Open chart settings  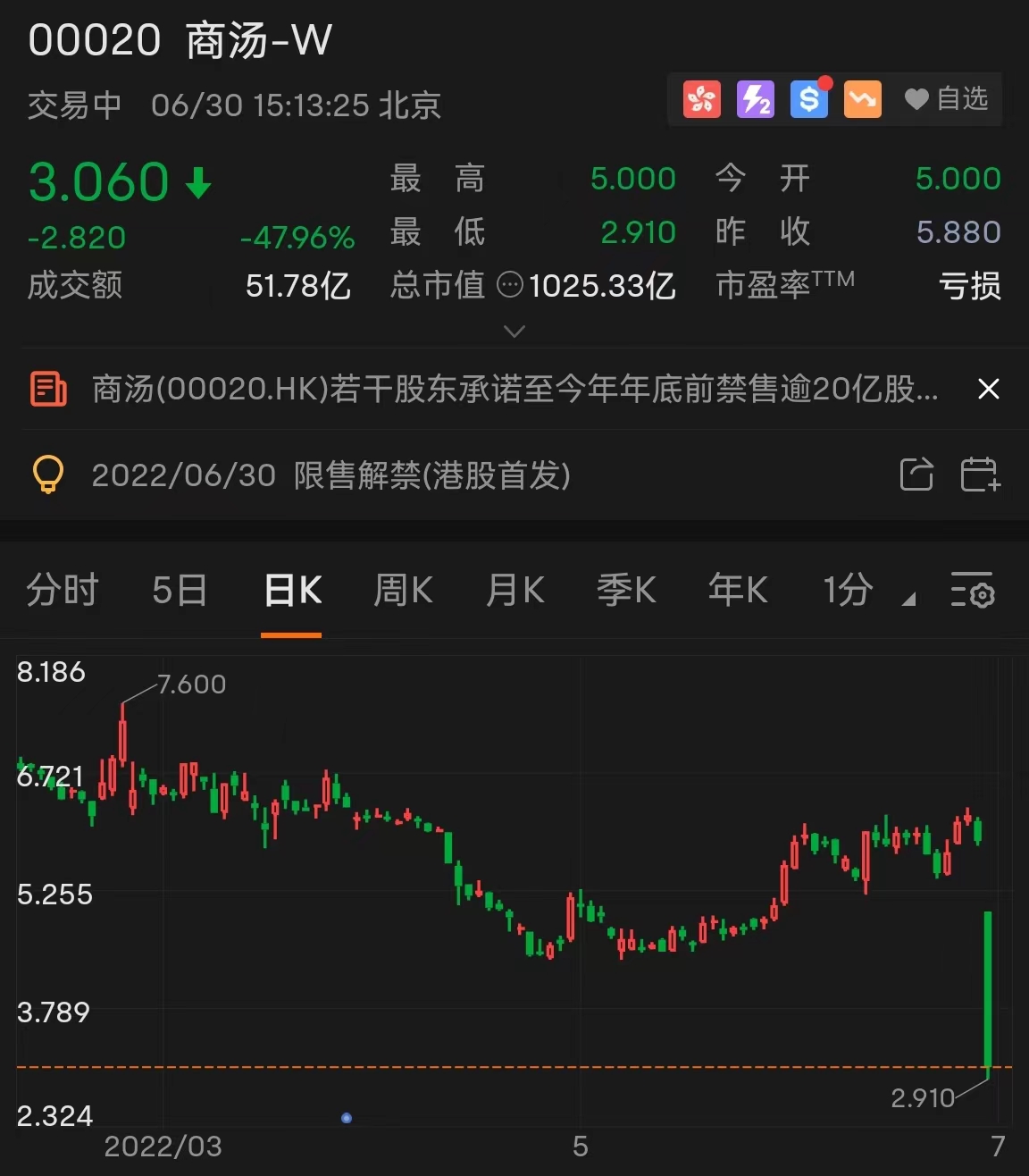tap(972, 591)
